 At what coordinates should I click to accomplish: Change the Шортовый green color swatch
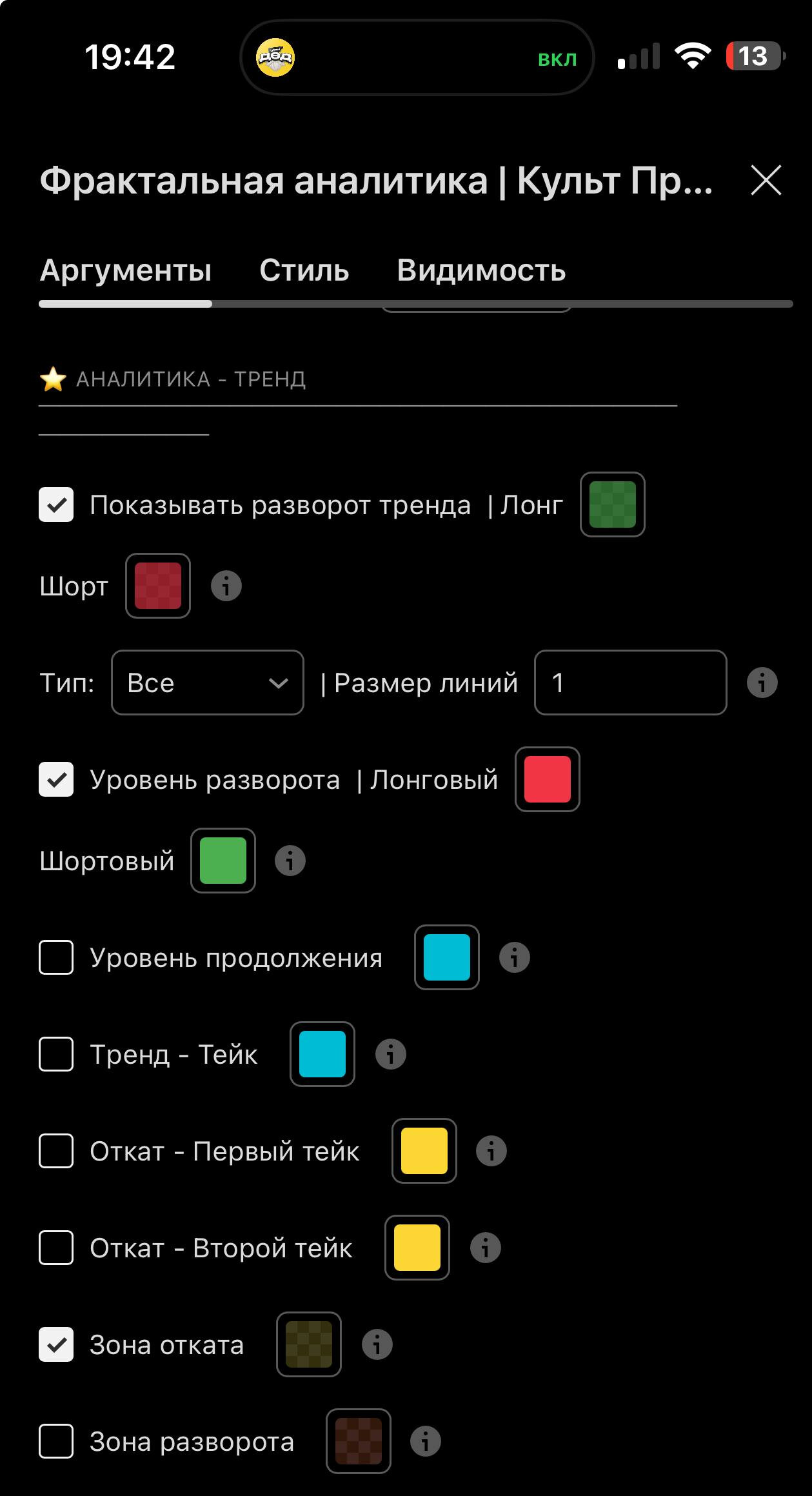[223, 861]
